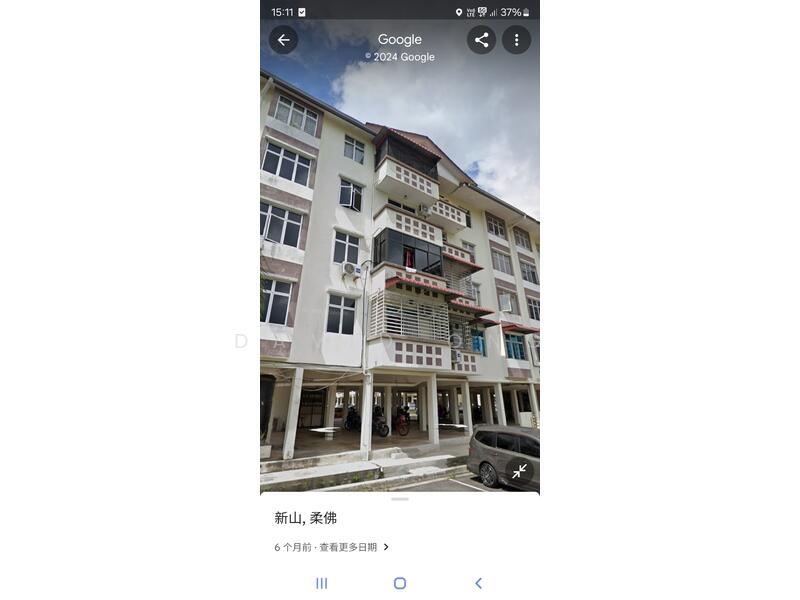Open 查看更多日期 to see more dates
Screen dimensions: 800x600
349,547
